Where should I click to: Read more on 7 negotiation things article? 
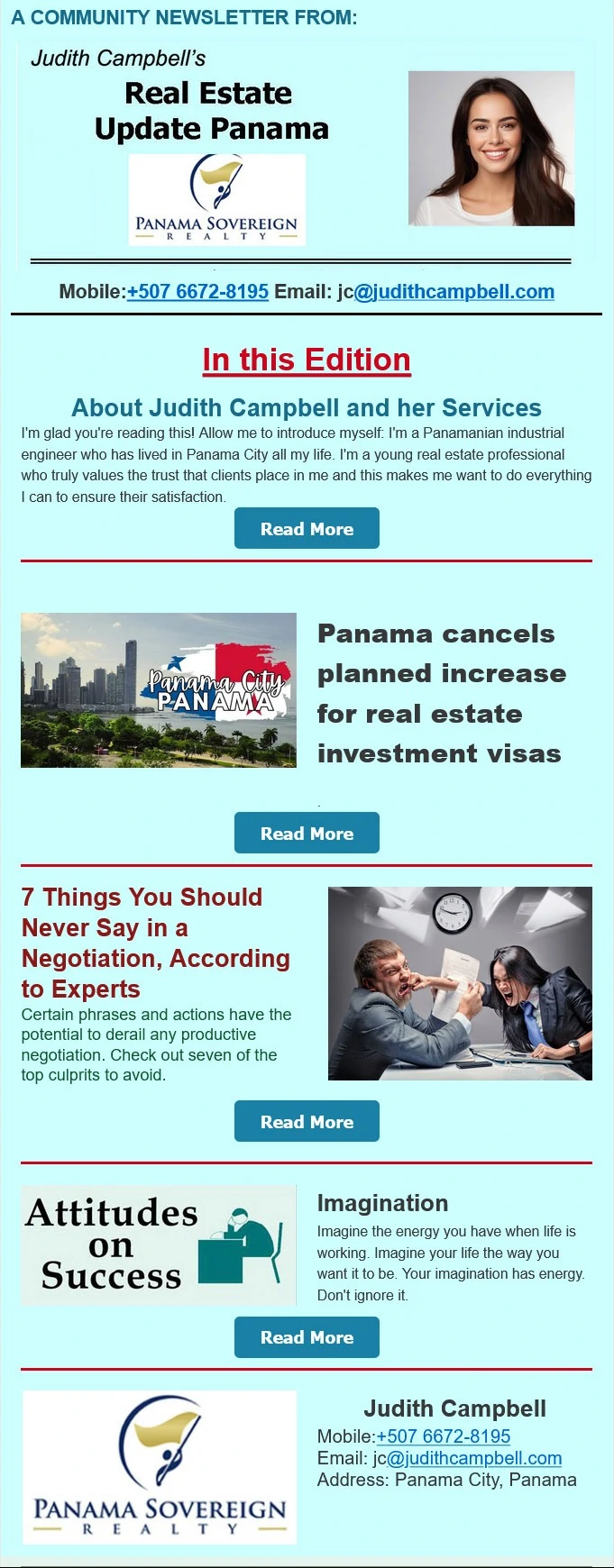307,1122
